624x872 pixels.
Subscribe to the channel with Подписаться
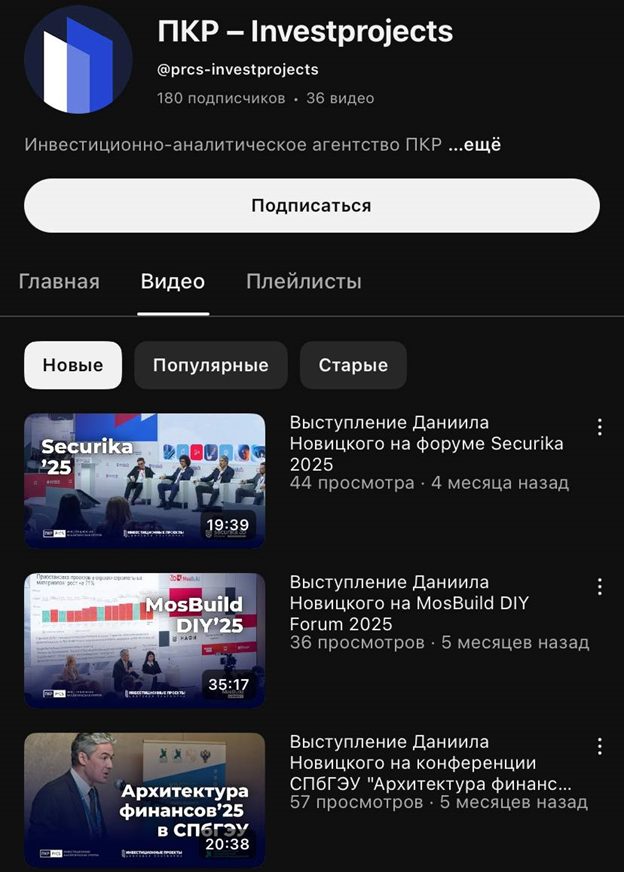pos(311,206)
